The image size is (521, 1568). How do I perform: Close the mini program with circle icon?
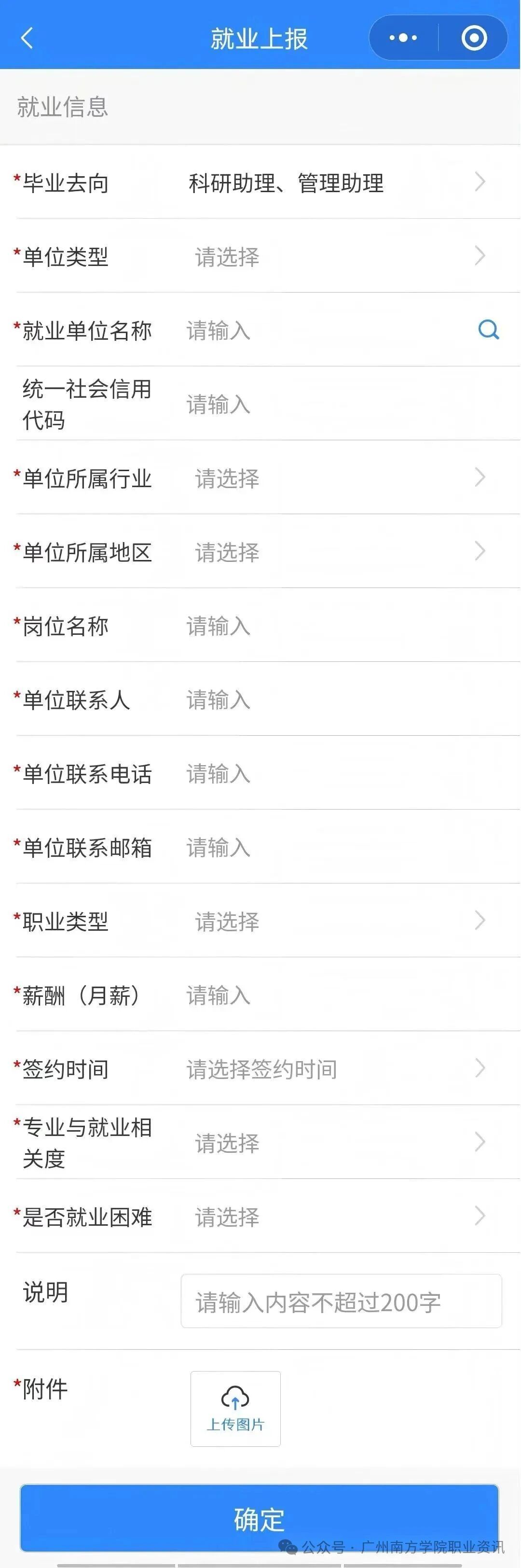[474, 38]
